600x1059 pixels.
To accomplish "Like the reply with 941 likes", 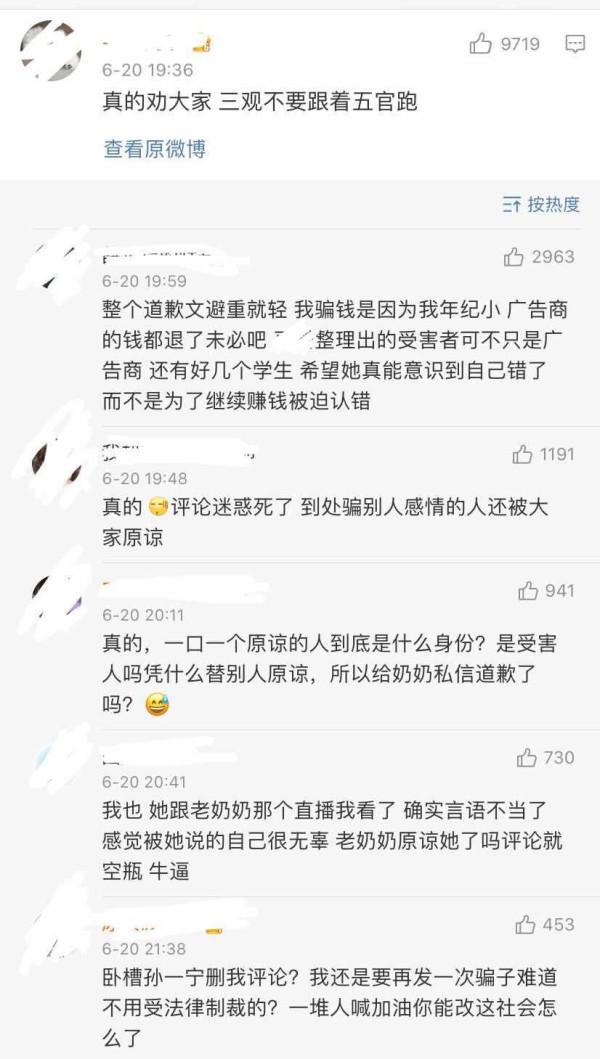I will pyautogui.click(x=528, y=590).
